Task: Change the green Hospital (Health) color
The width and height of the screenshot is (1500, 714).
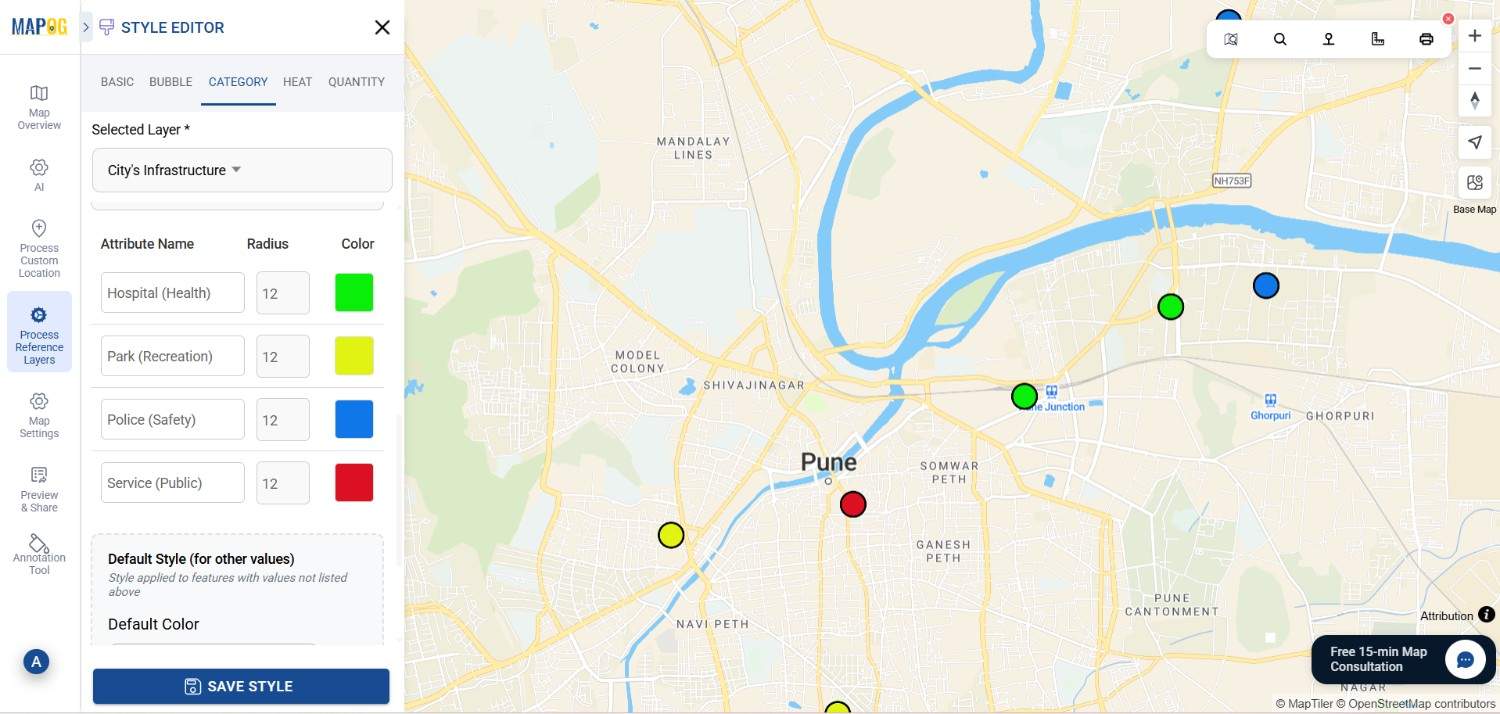Action: point(354,293)
